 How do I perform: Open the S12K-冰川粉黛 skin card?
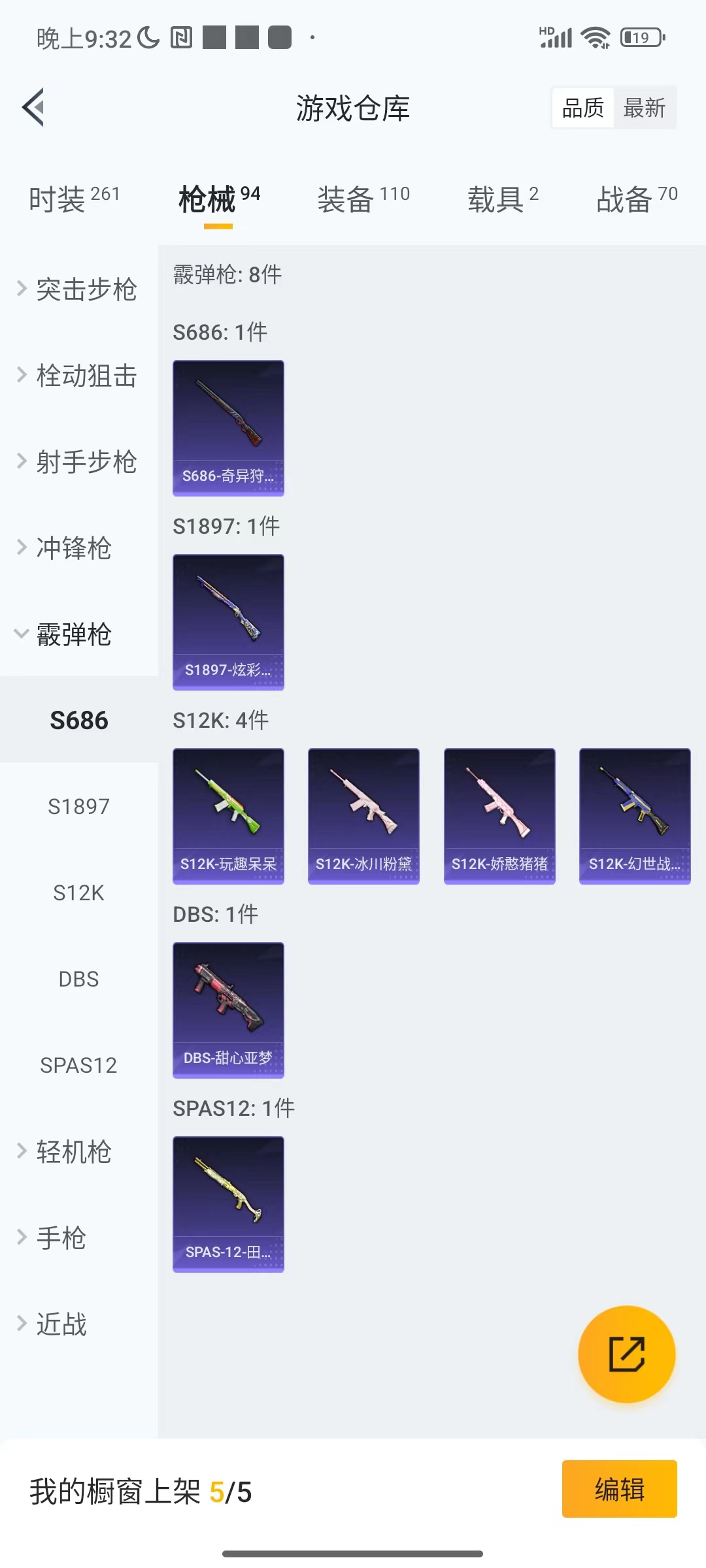(x=363, y=816)
